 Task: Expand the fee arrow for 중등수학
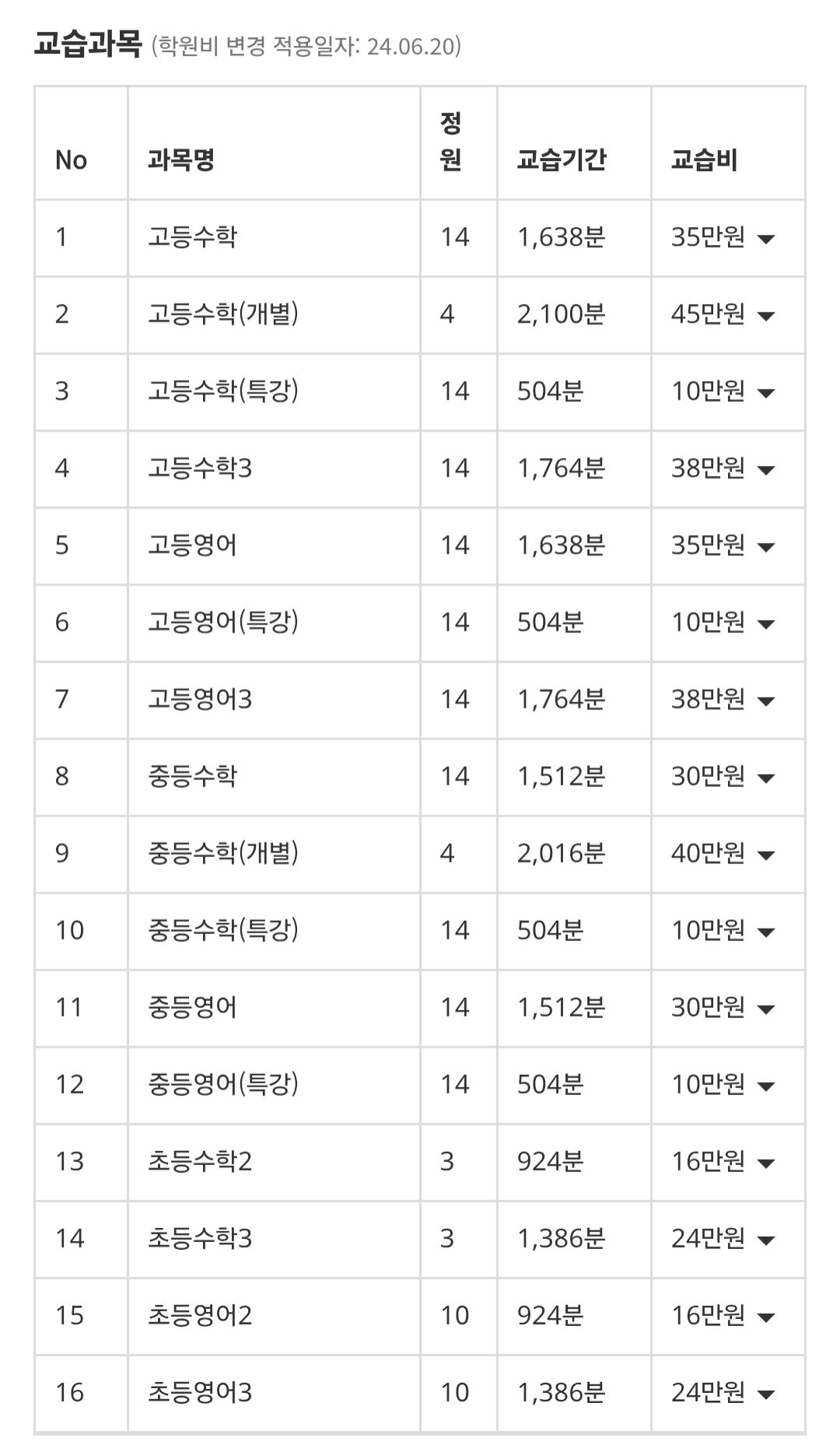point(765,778)
